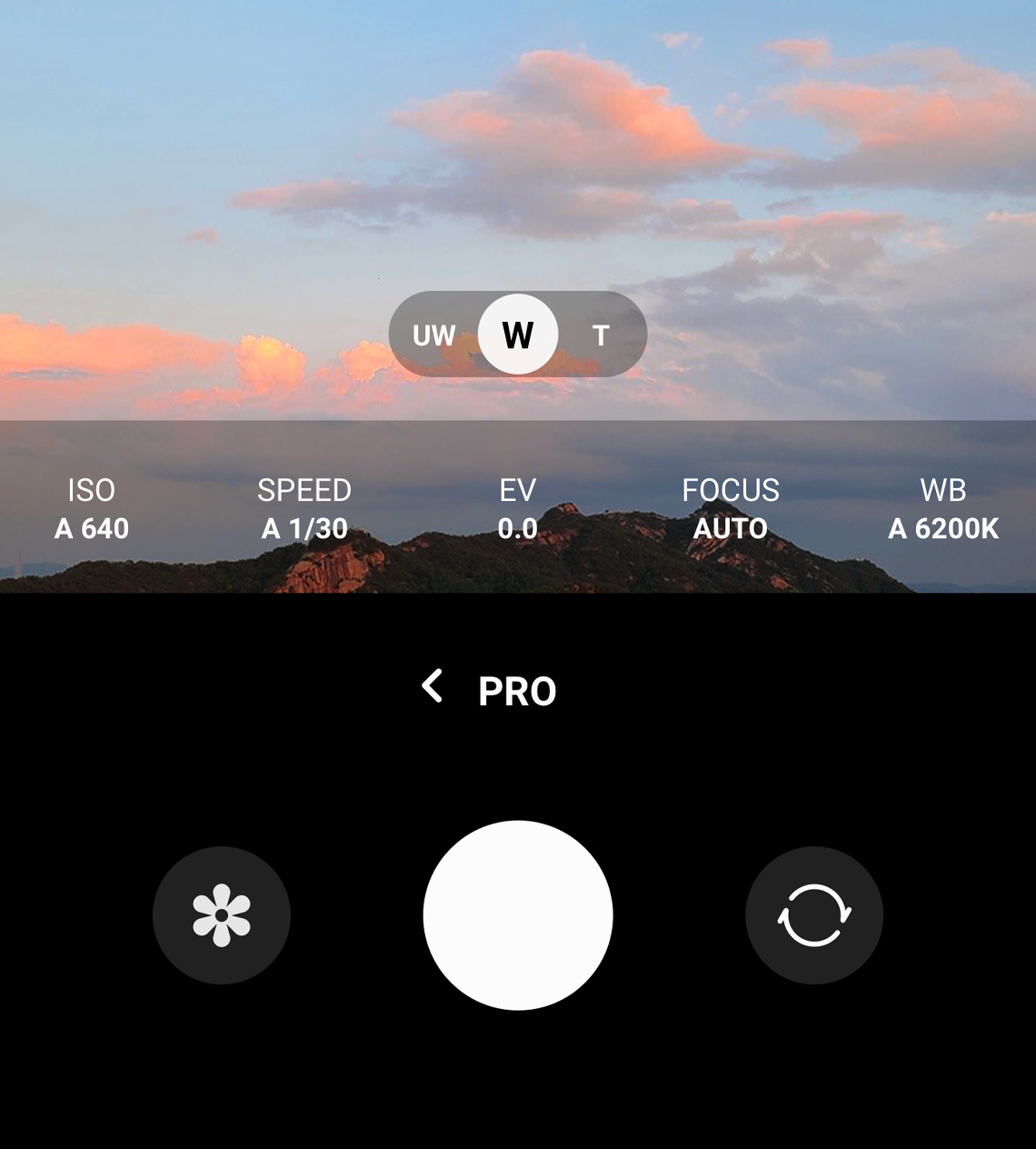
Task: Flip to the other camera
Action: pos(814,915)
